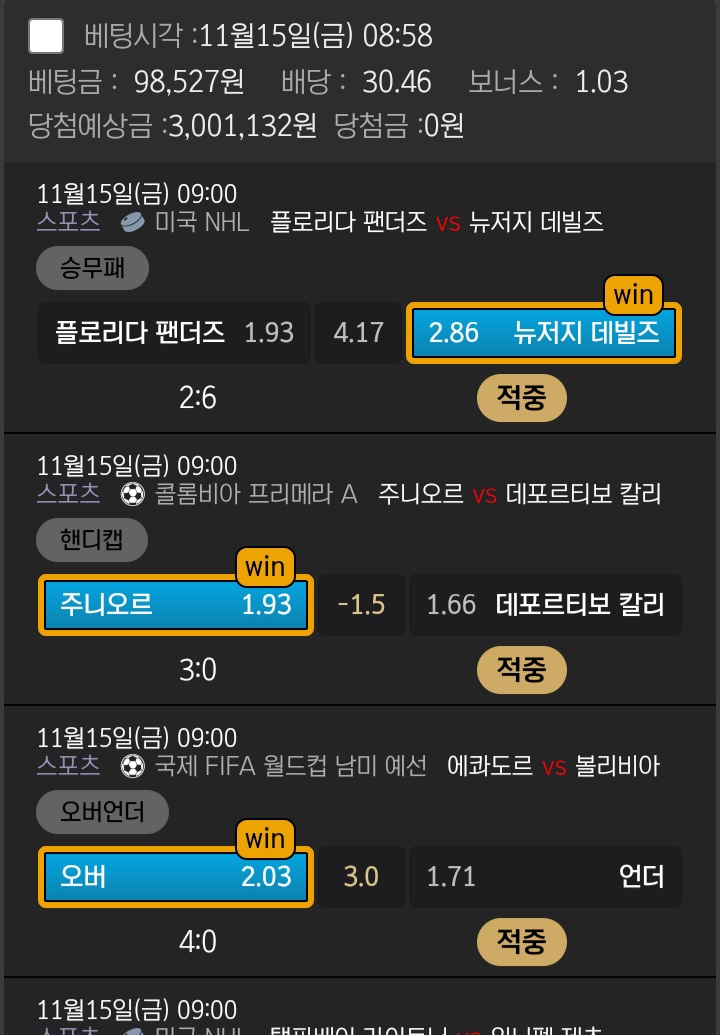Viewport: 720px width, 1035px height.
Task: Select the 데포르티보 칼리 1.66 odds button
Action: [545, 604]
